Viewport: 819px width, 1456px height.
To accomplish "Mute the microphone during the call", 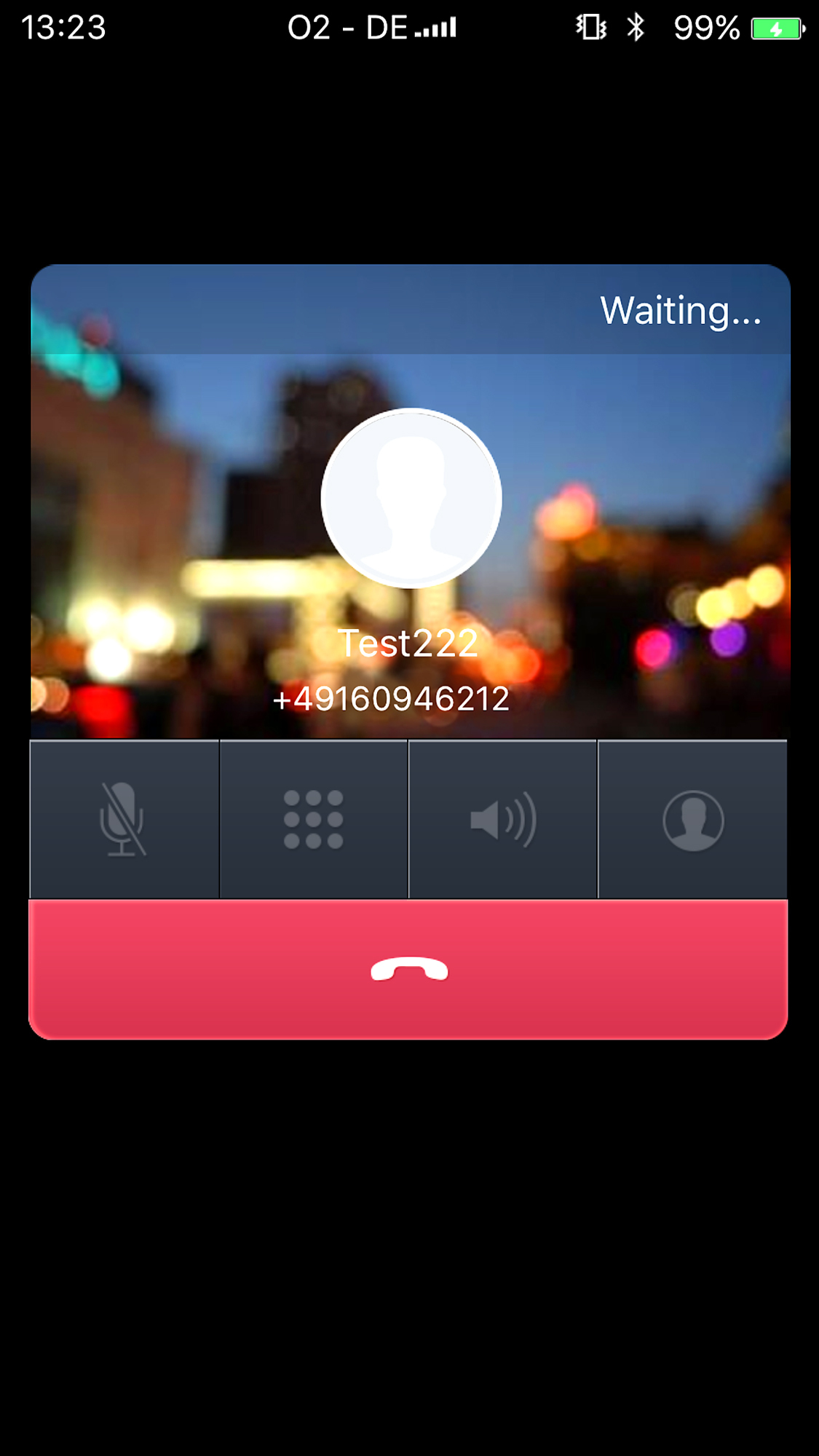I will pos(124,820).
